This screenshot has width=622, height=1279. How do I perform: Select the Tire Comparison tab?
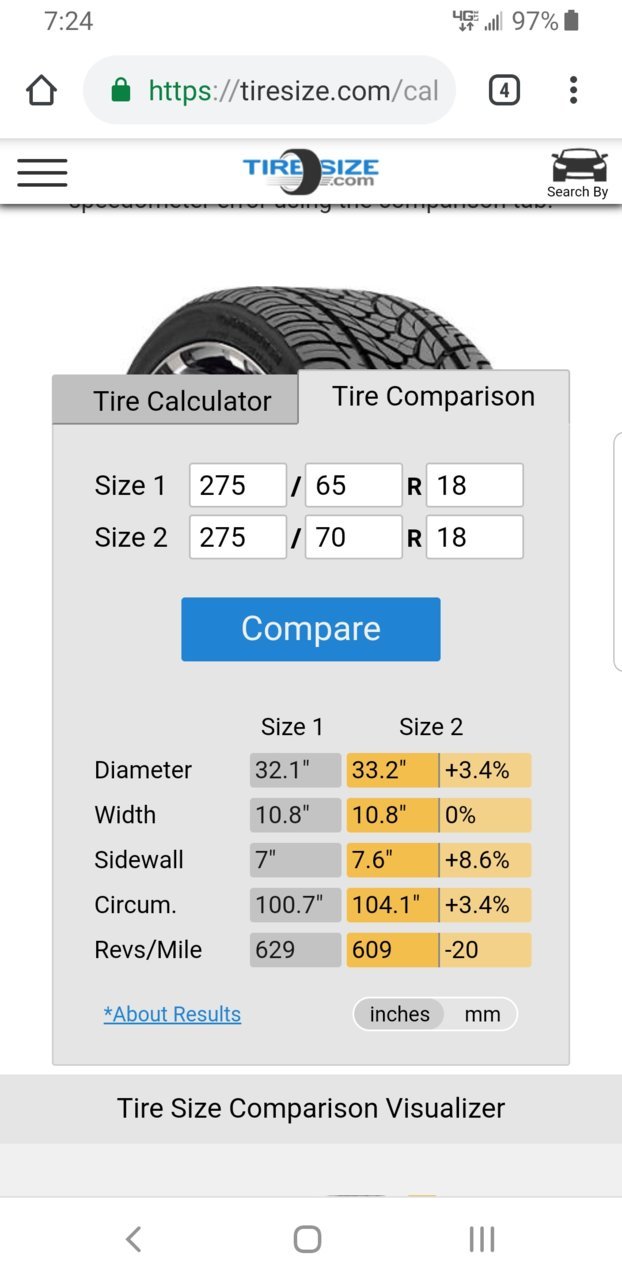(434, 396)
